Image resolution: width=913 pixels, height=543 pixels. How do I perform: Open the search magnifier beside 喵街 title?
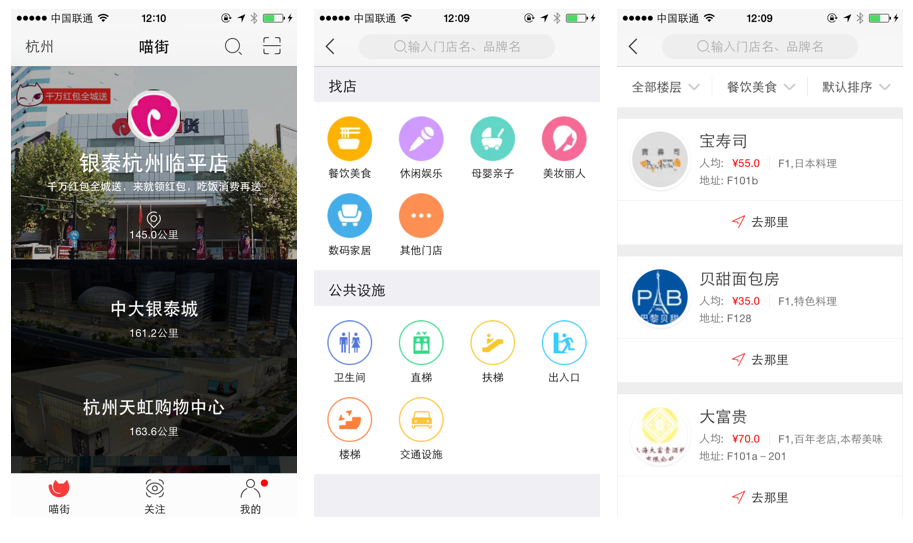pyautogui.click(x=233, y=46)
